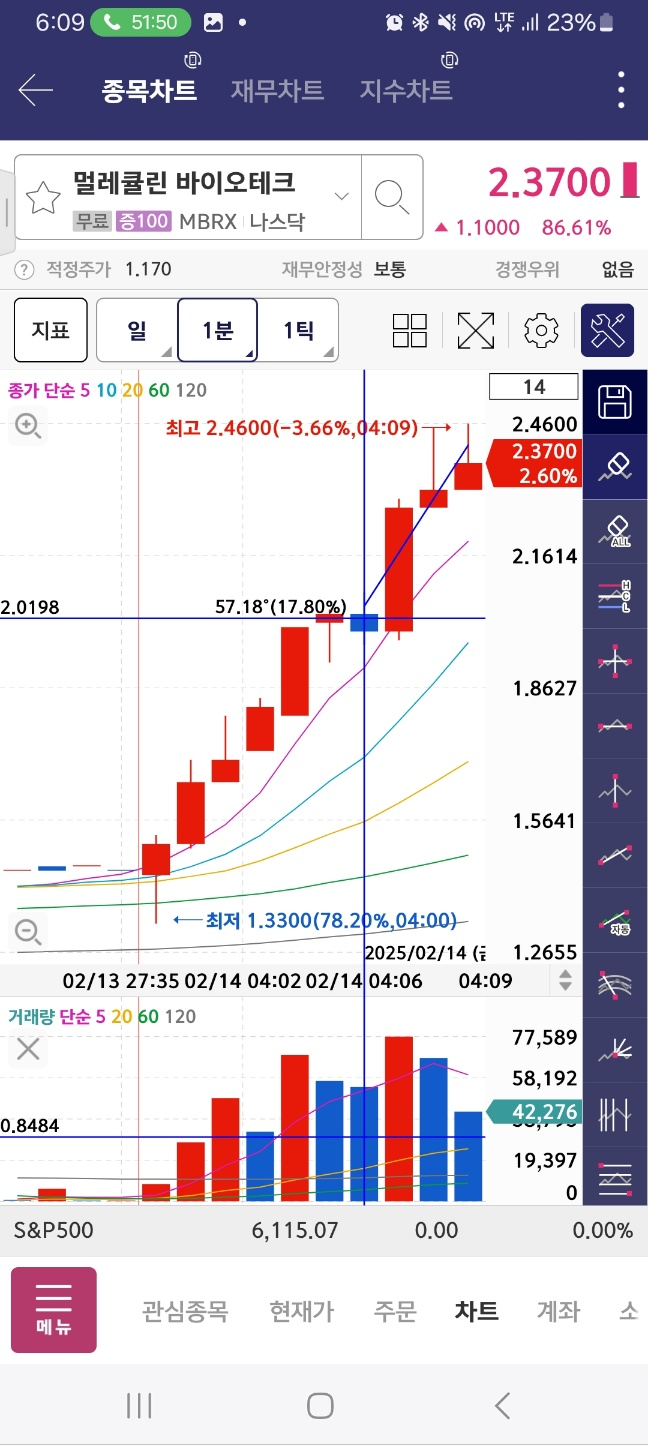
Task: Select the 1틱 tick chart period
Action: tap(298, 330)
